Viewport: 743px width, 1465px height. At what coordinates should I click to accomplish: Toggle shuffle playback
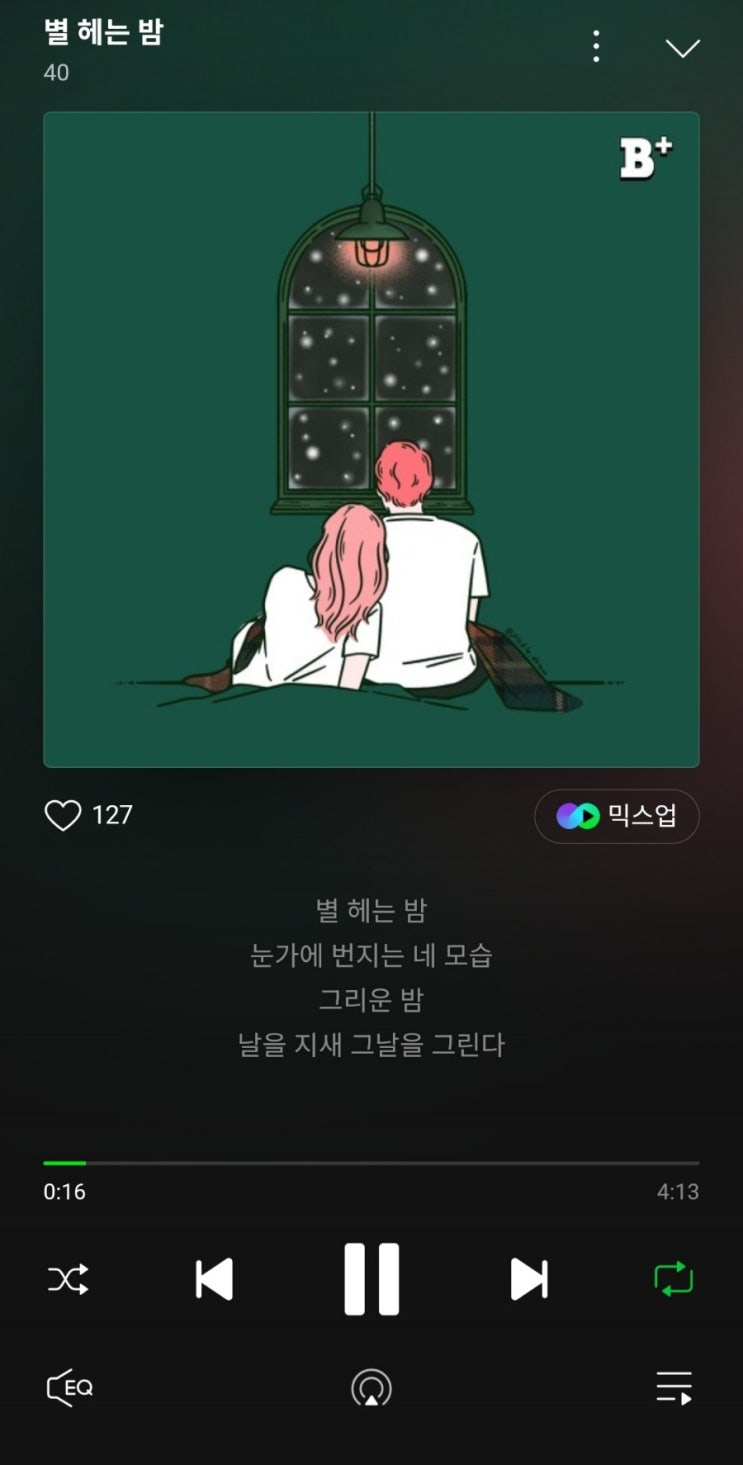click(68, 1279)
